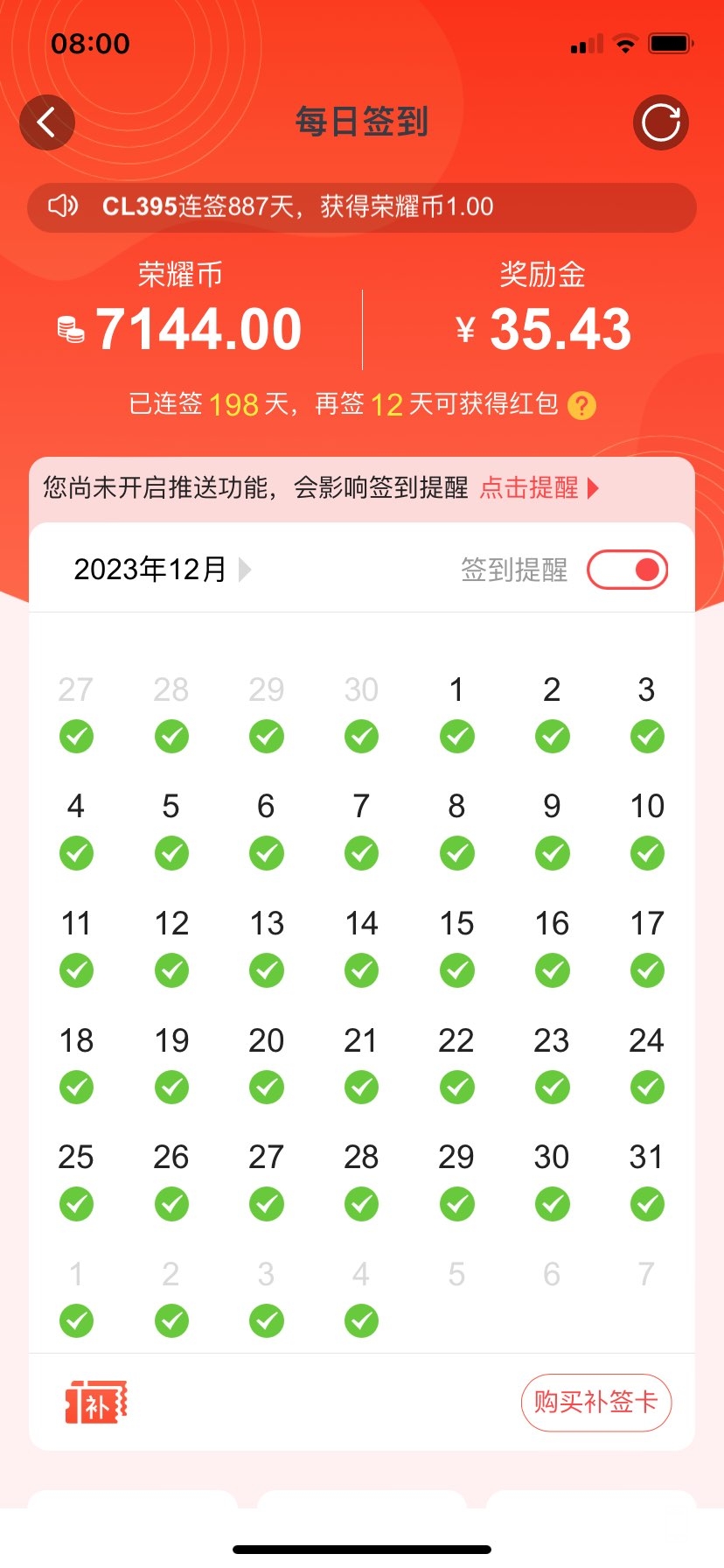The image size is (724, 1568).
Task: Open the CL395 announcement banner
Action: click(x=362, y=207)
